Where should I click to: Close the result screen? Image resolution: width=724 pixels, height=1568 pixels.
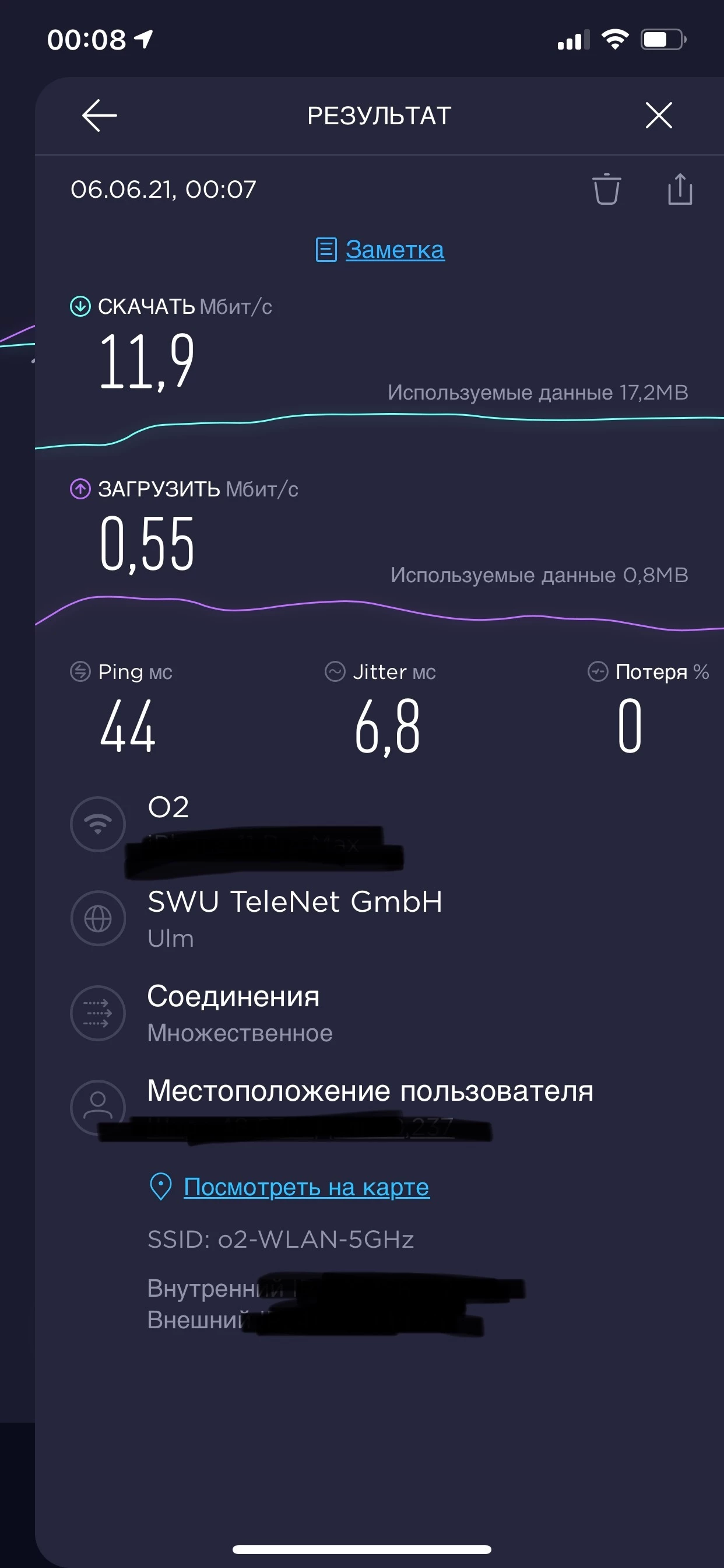coord(658,116)
